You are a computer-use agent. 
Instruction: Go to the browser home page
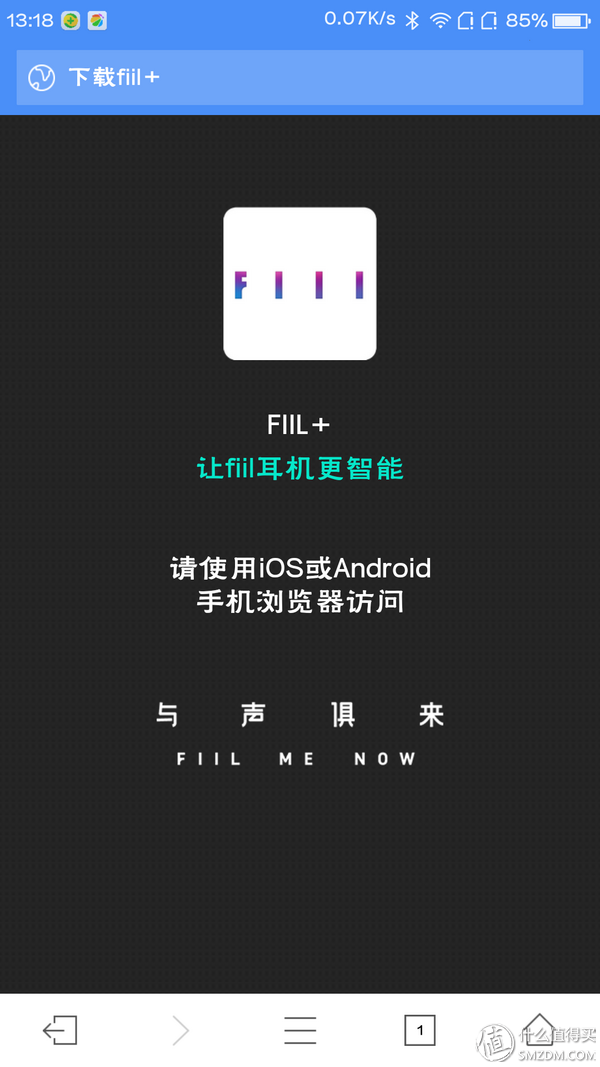click(539, 1030)
